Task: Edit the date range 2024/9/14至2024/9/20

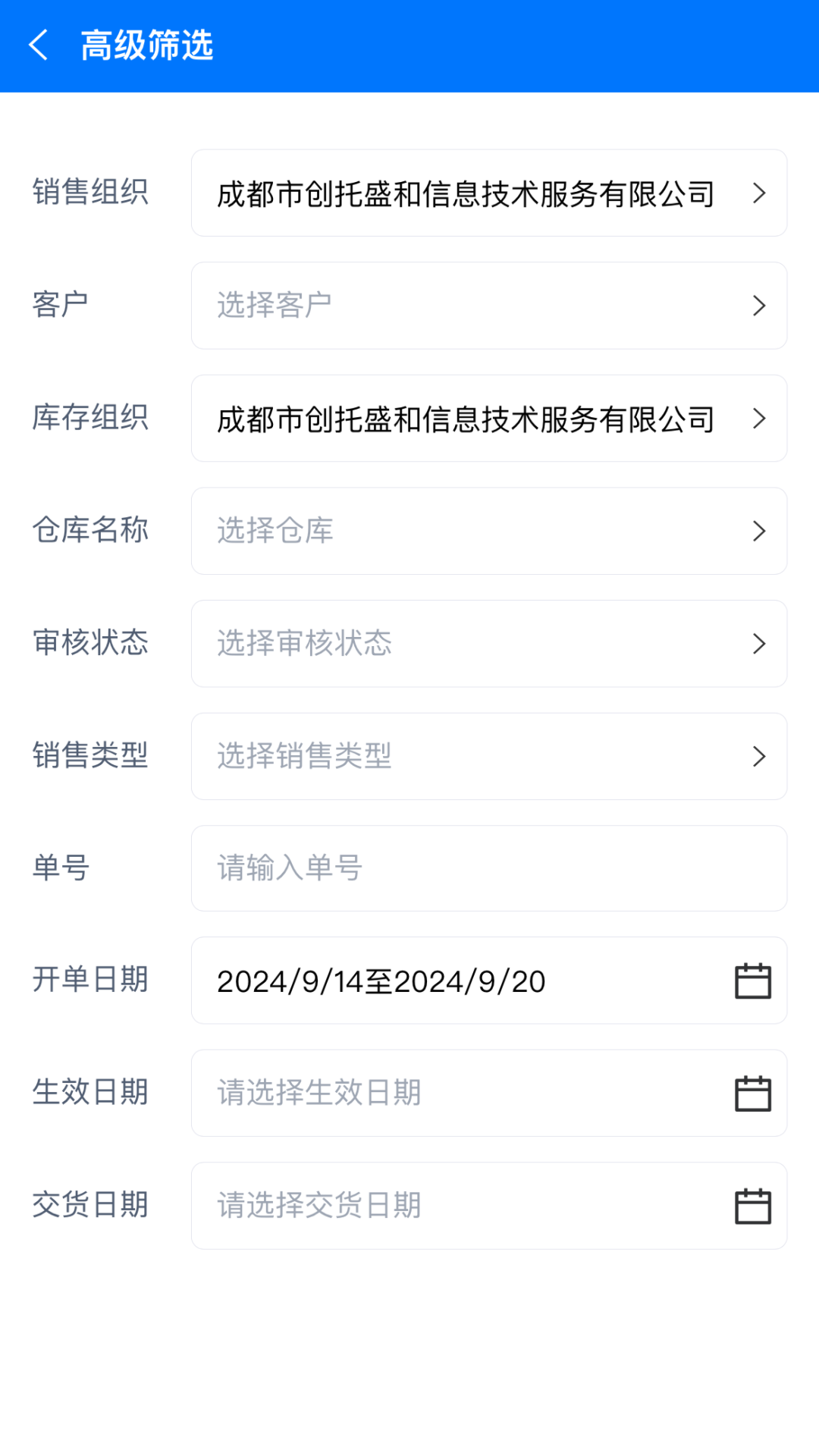Action: (381, 980)
